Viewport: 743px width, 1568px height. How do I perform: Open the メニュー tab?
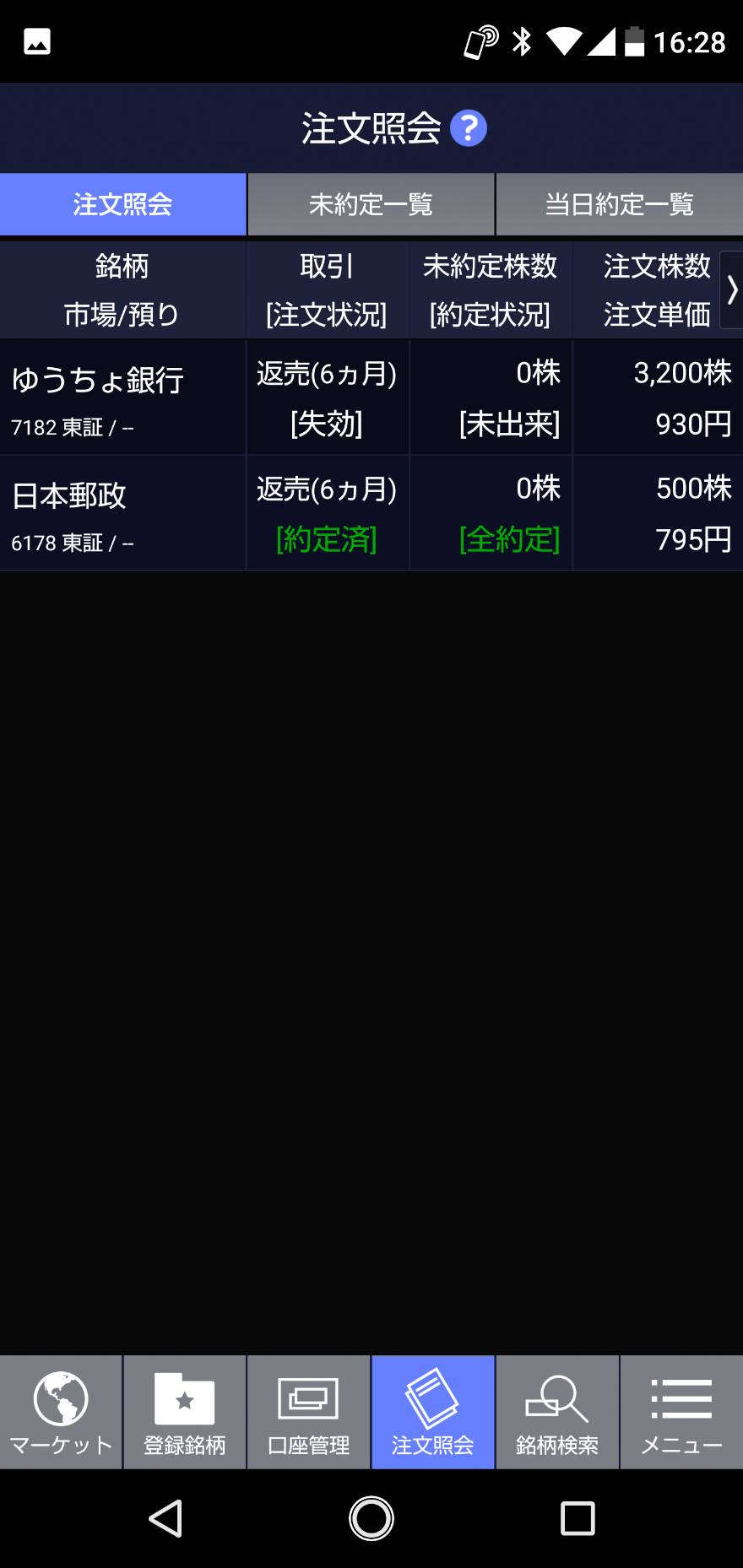point(682,1412)
